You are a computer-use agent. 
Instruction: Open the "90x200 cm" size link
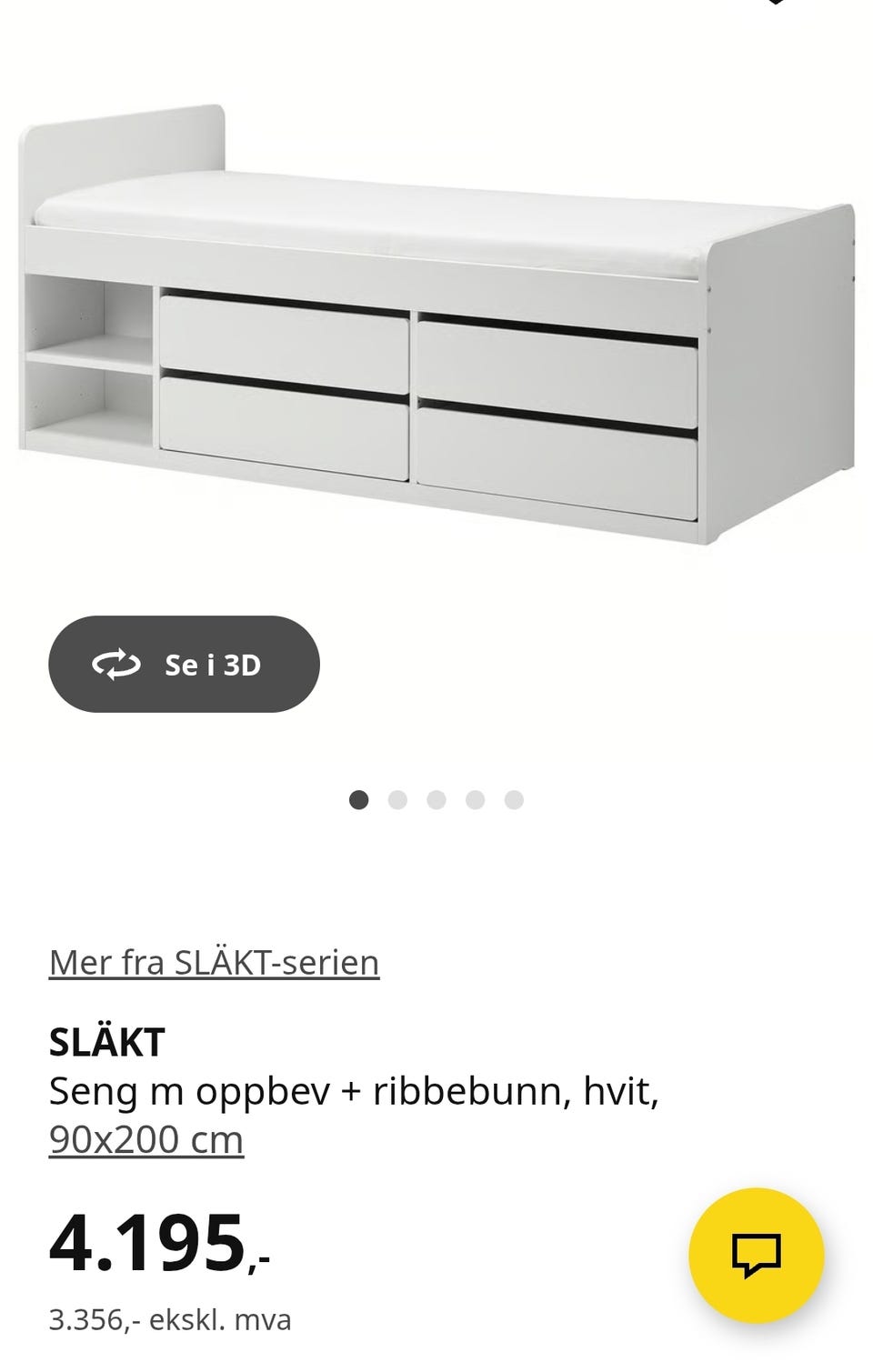click(146, 1139)
